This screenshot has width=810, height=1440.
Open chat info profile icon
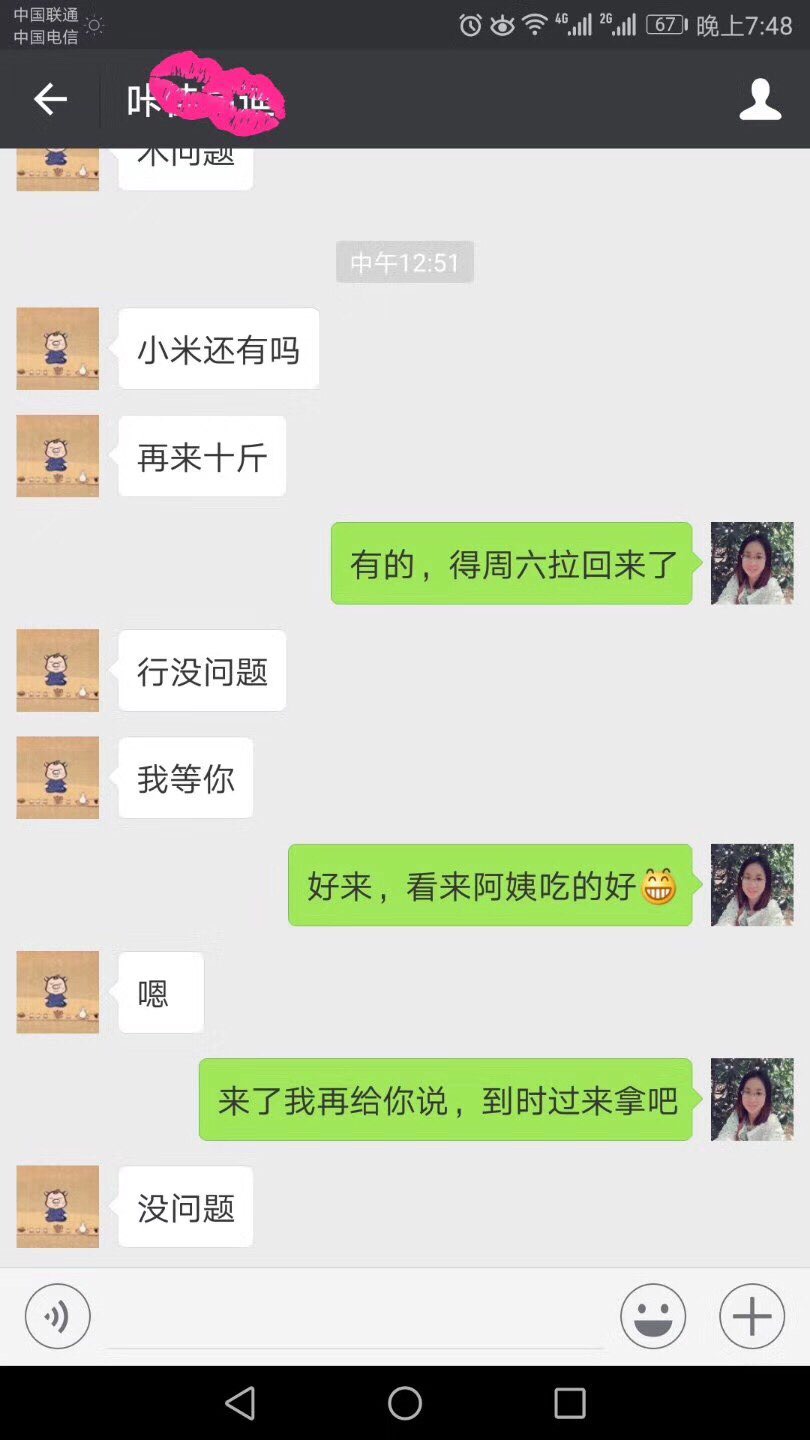760,99
